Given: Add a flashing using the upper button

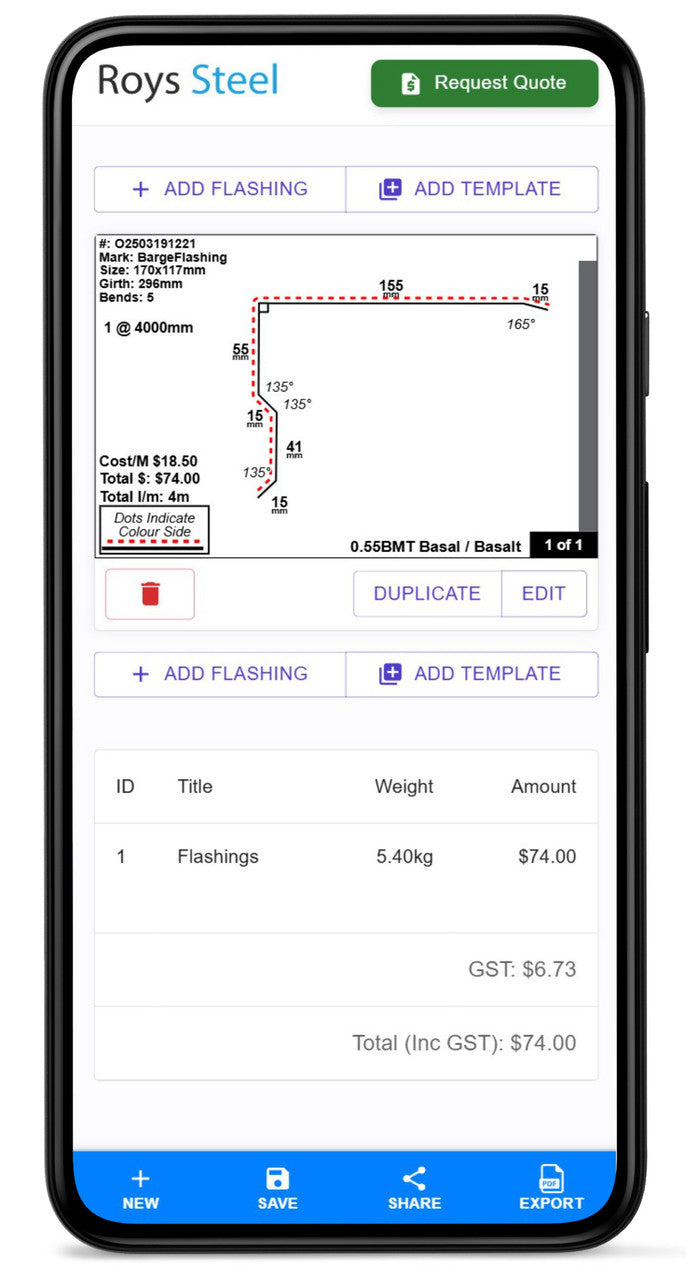Looking at the screenshot, I should 220,189.
